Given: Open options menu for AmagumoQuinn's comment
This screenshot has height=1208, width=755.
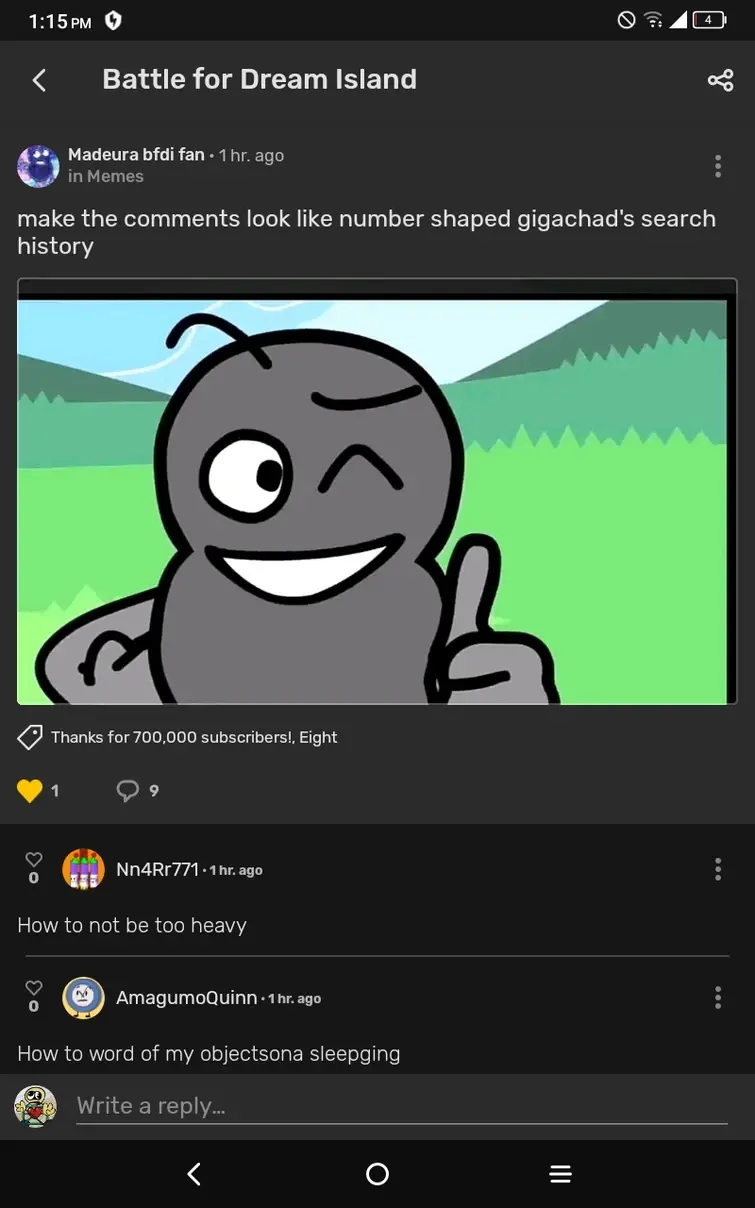Looking at the screenshot, I should point(718,997).
